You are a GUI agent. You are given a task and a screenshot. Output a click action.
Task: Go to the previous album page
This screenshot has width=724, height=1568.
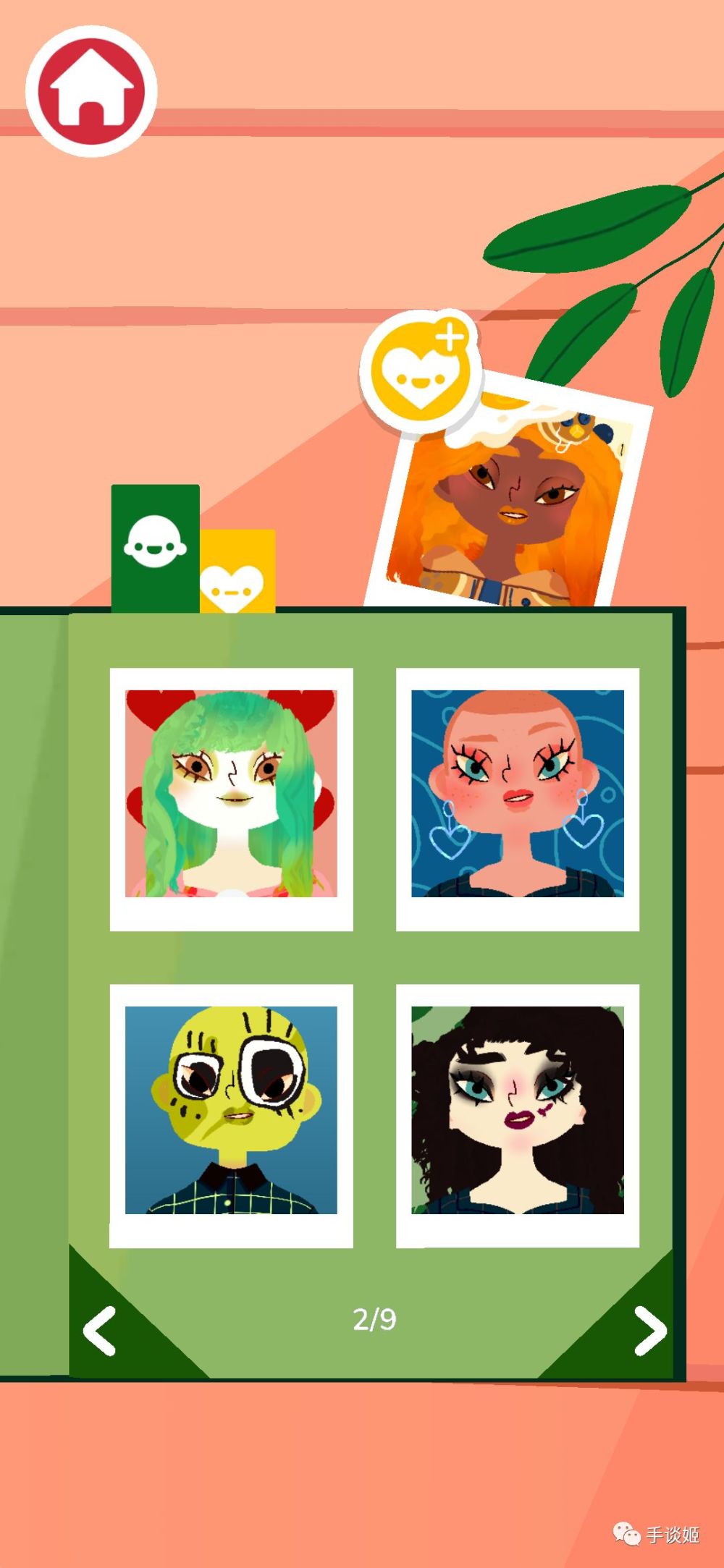pos(101,1330)
